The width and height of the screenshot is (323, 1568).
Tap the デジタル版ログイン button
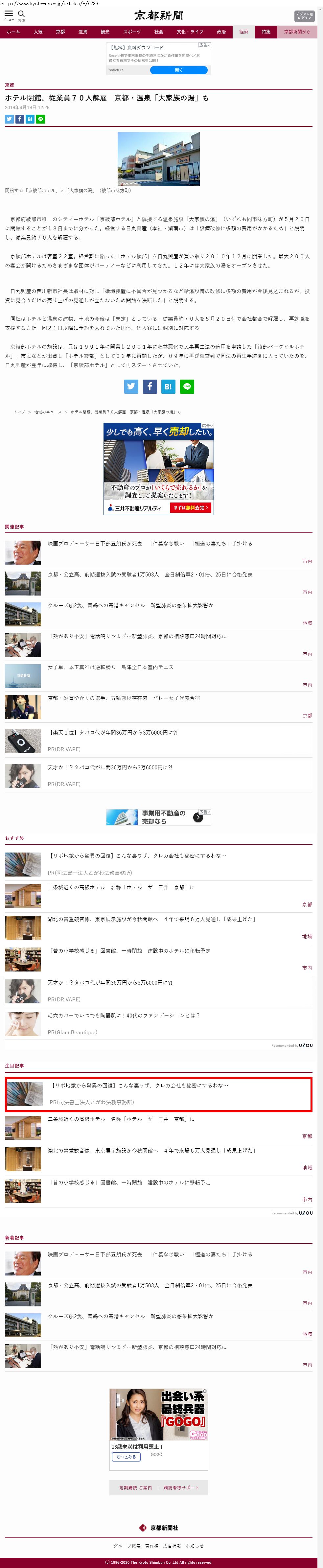click(304, 16)
